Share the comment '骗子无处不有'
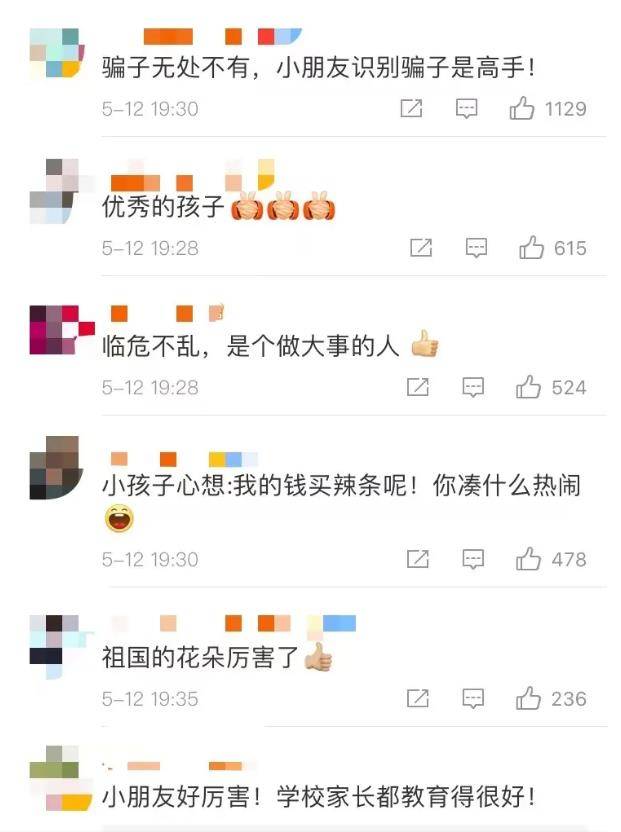 (411, 109)
